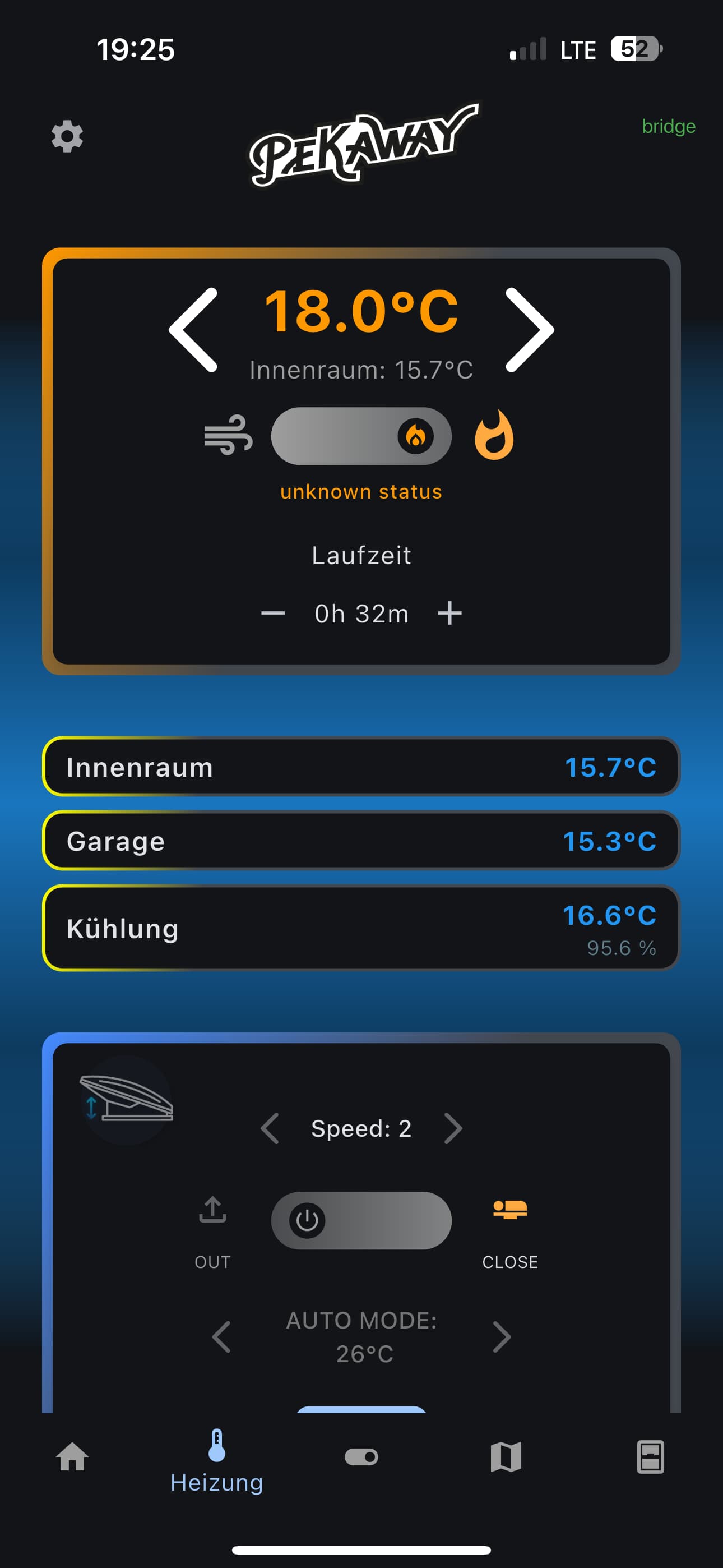Reduce the roof fan speed

point(270,1128)
